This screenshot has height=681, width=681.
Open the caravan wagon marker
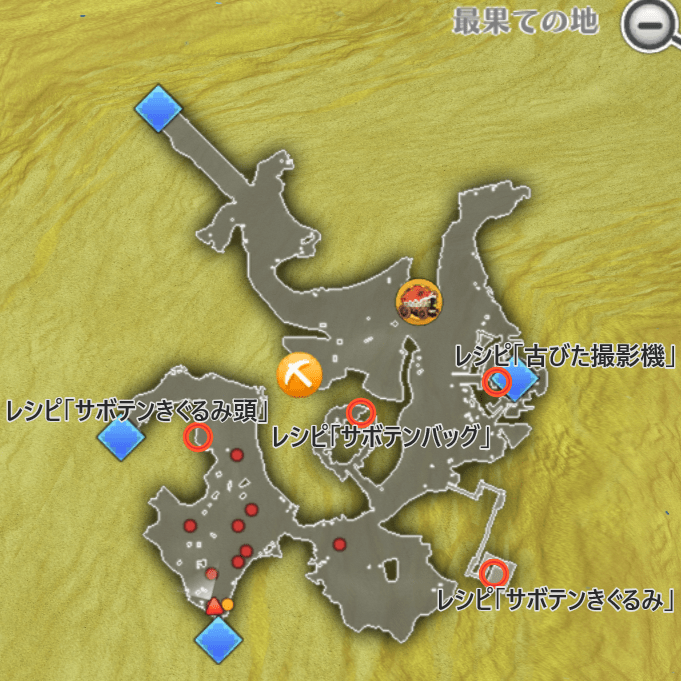point(419,301)
